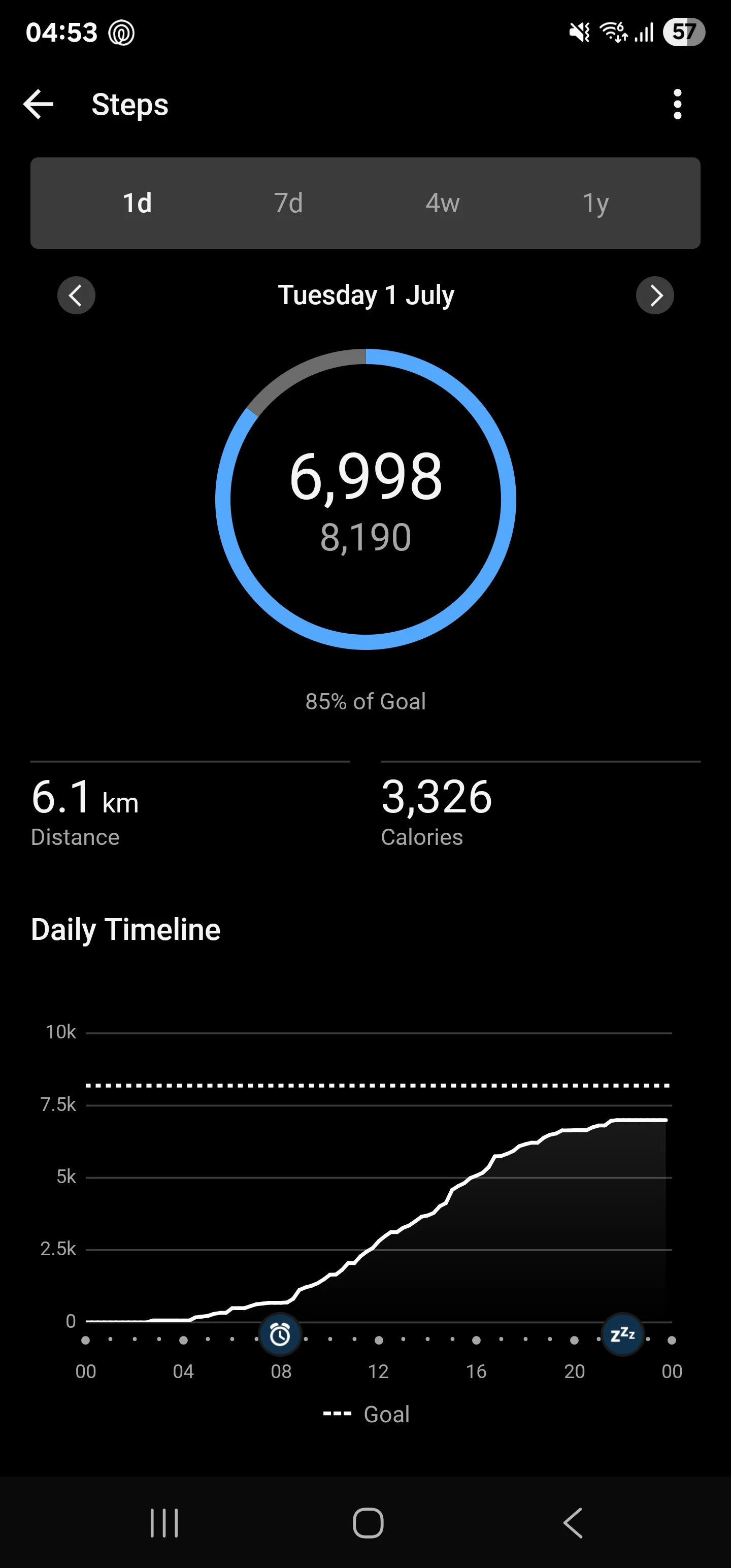Go to the next day
This screenshot has height=1568, width=731.
(x=655, y=296)
